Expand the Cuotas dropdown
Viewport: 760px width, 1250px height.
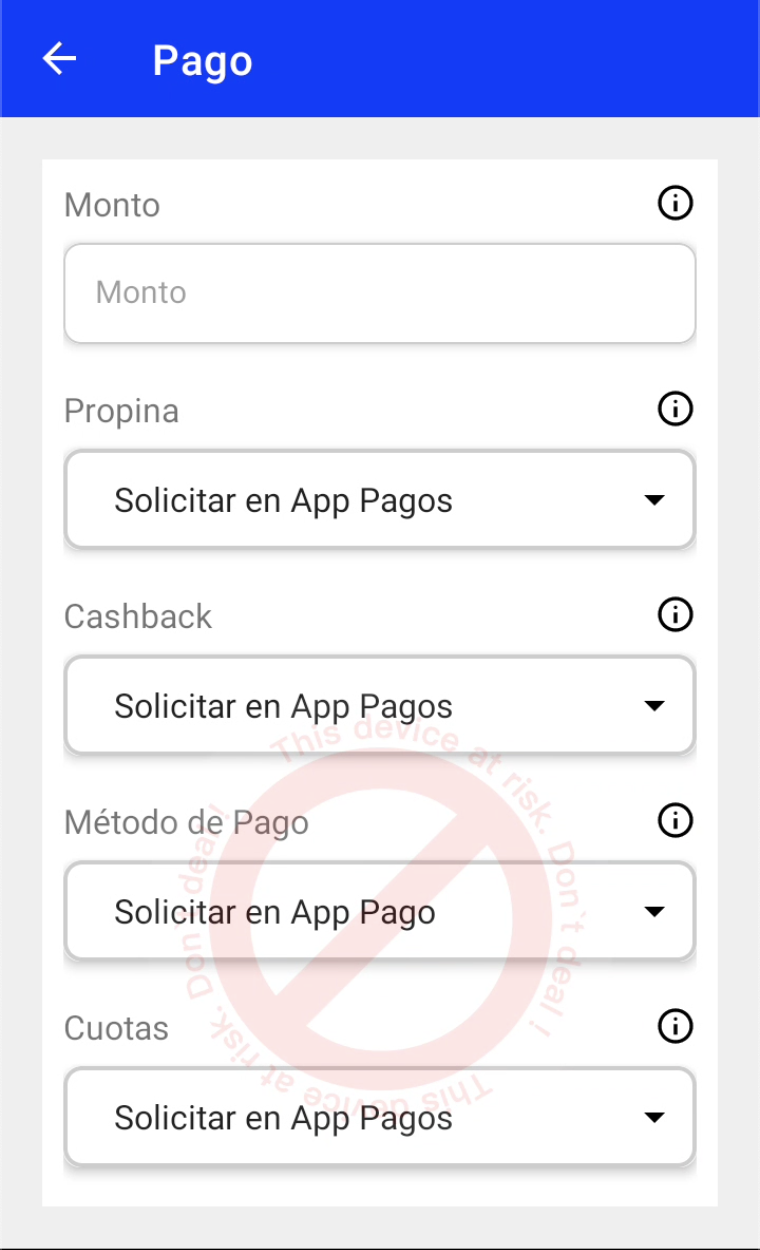(x=379, y=1117)
